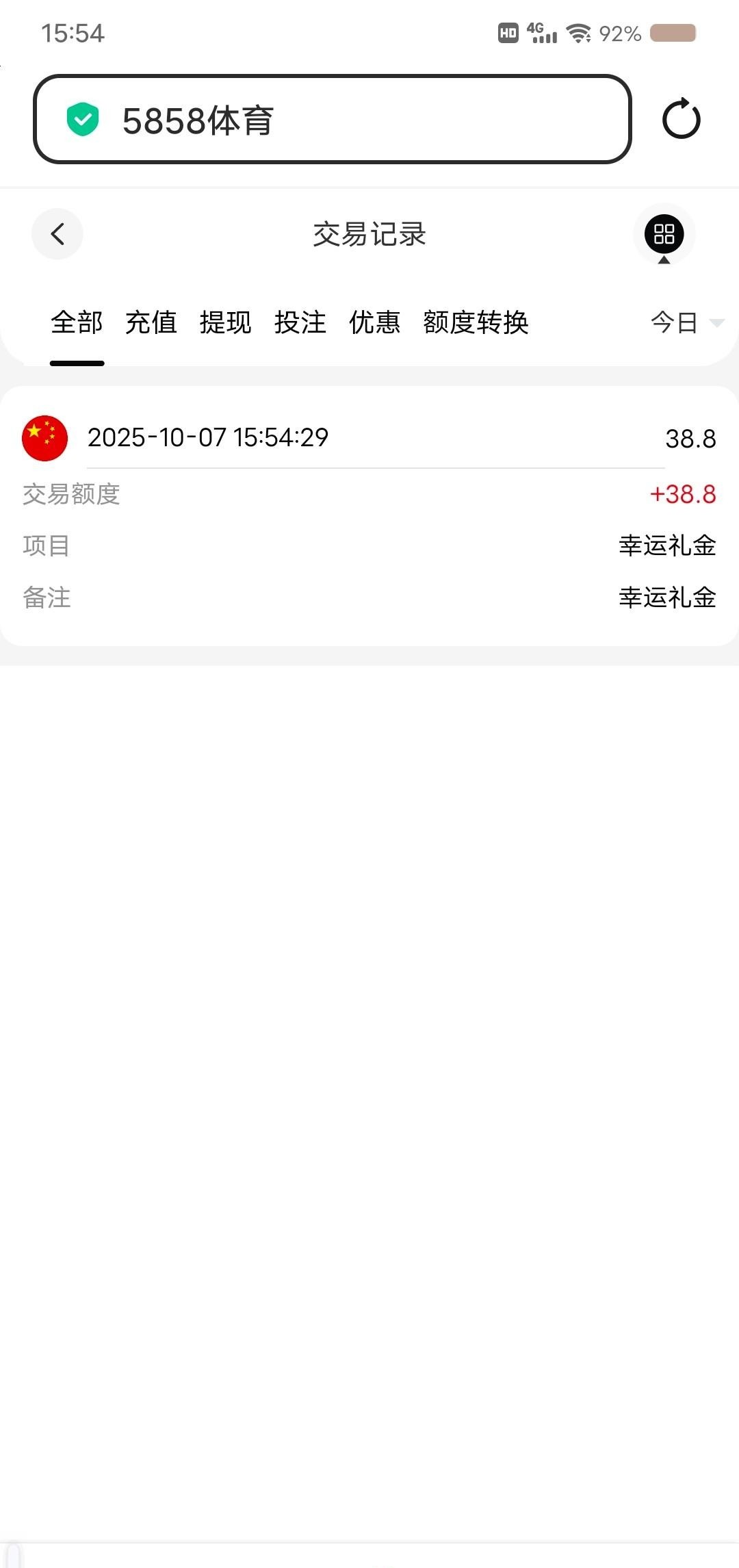The image size is (739, 1568).
Task: Switch to 优惠 records
Action: [374, 322]
